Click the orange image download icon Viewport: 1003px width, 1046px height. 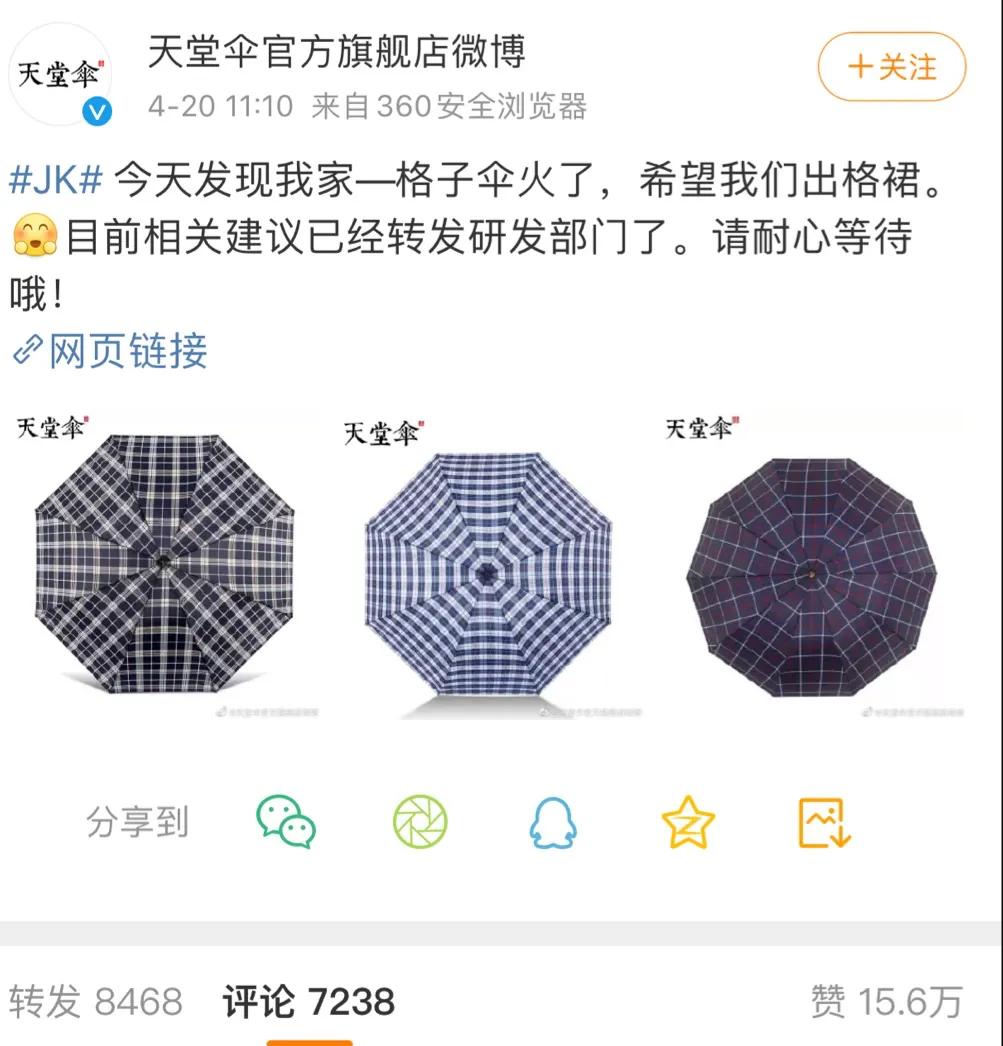[x=826, y=821]
